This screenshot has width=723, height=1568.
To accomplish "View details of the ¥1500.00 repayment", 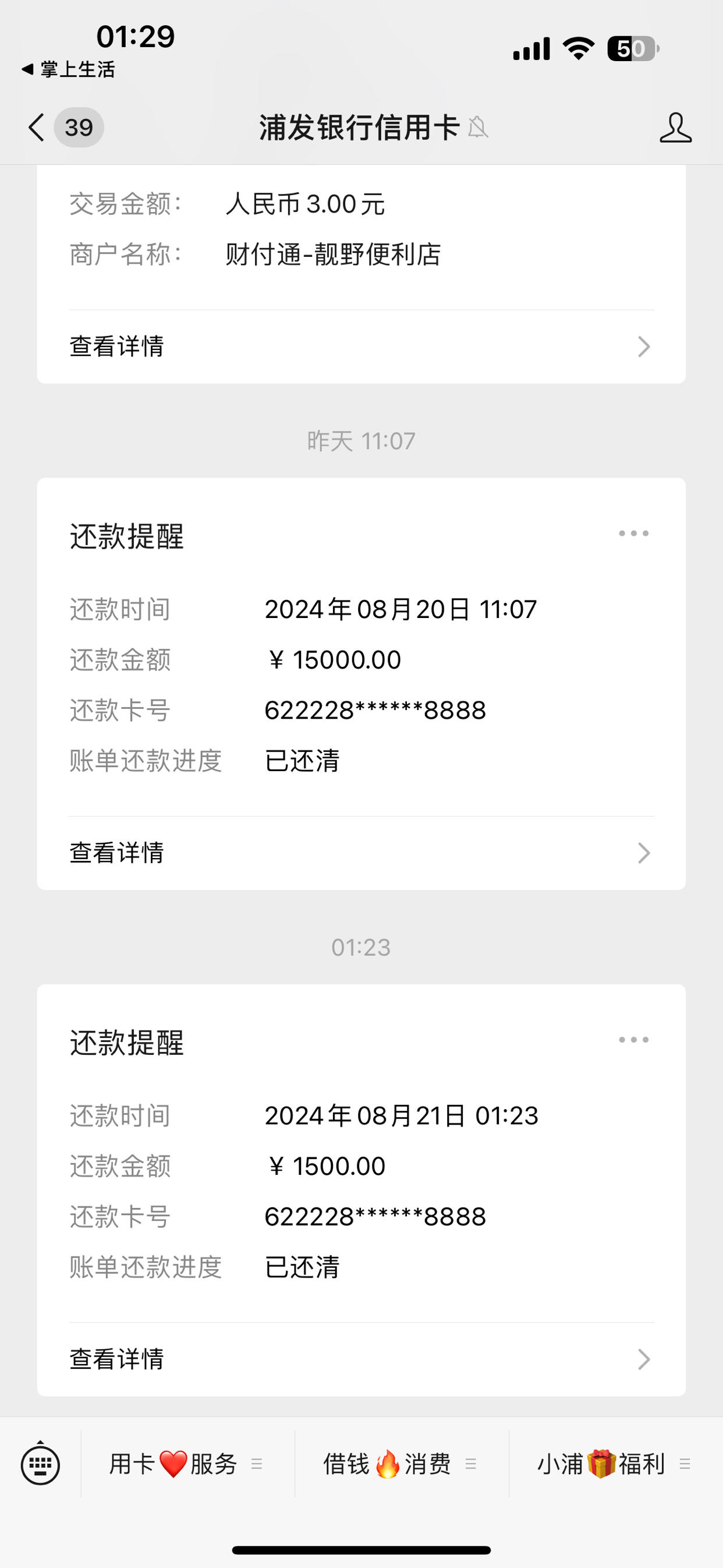I will [x=361, y=1359].
